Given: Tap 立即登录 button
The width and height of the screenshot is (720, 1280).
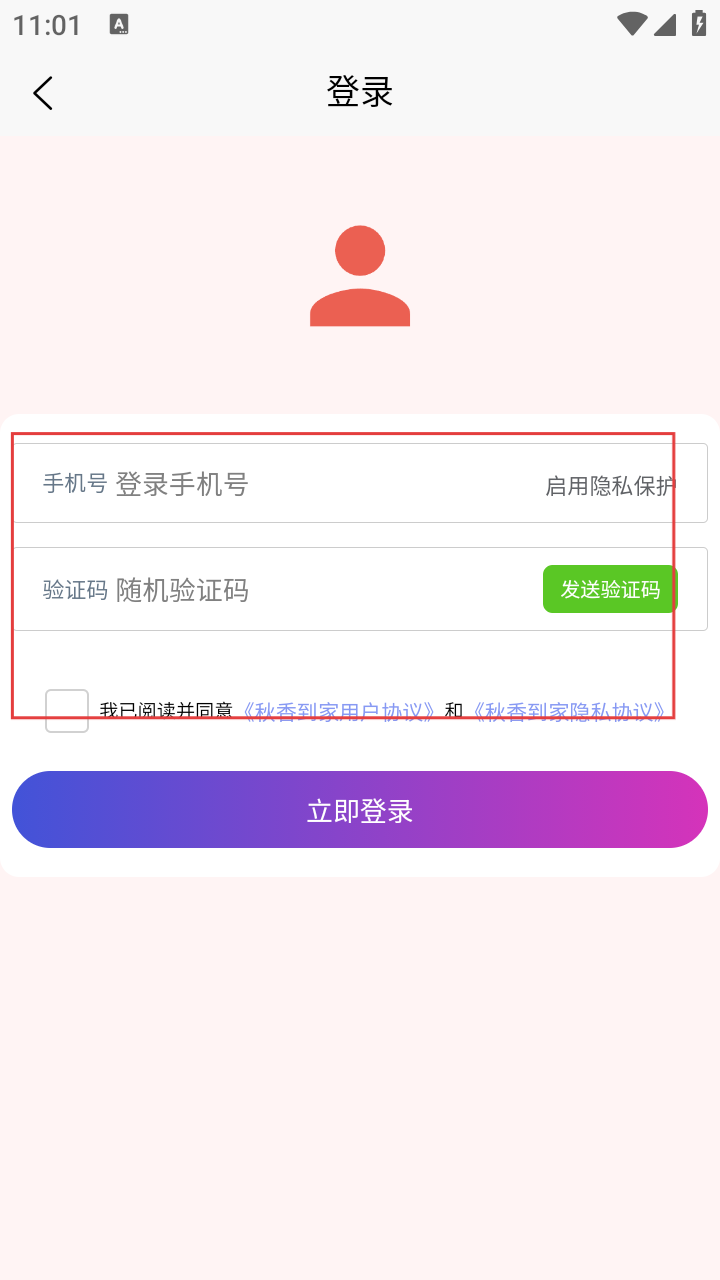Looking at the screenshot, I should (360, 810).
